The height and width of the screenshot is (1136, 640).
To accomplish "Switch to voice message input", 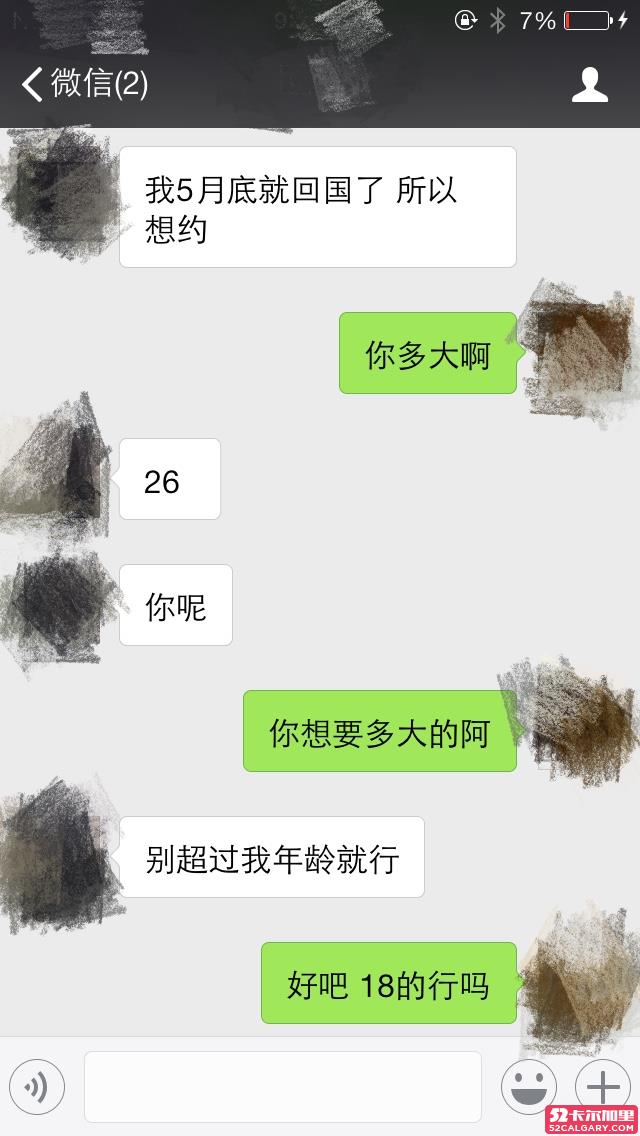I will coord(37,1087).
